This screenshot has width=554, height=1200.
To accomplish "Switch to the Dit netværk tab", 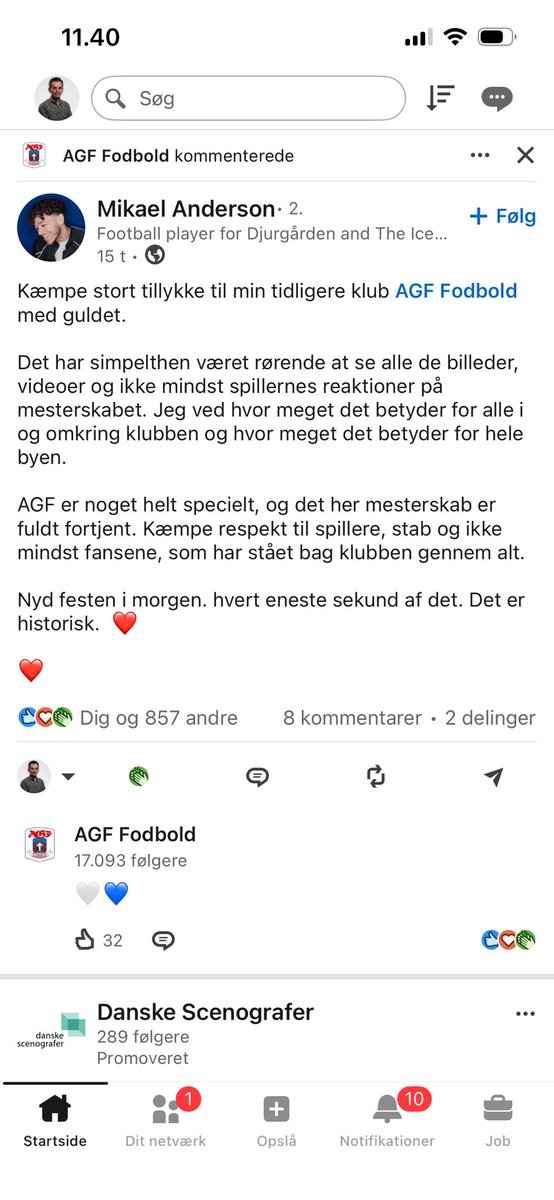I will pyautogui.click(x=165, y=1120).
